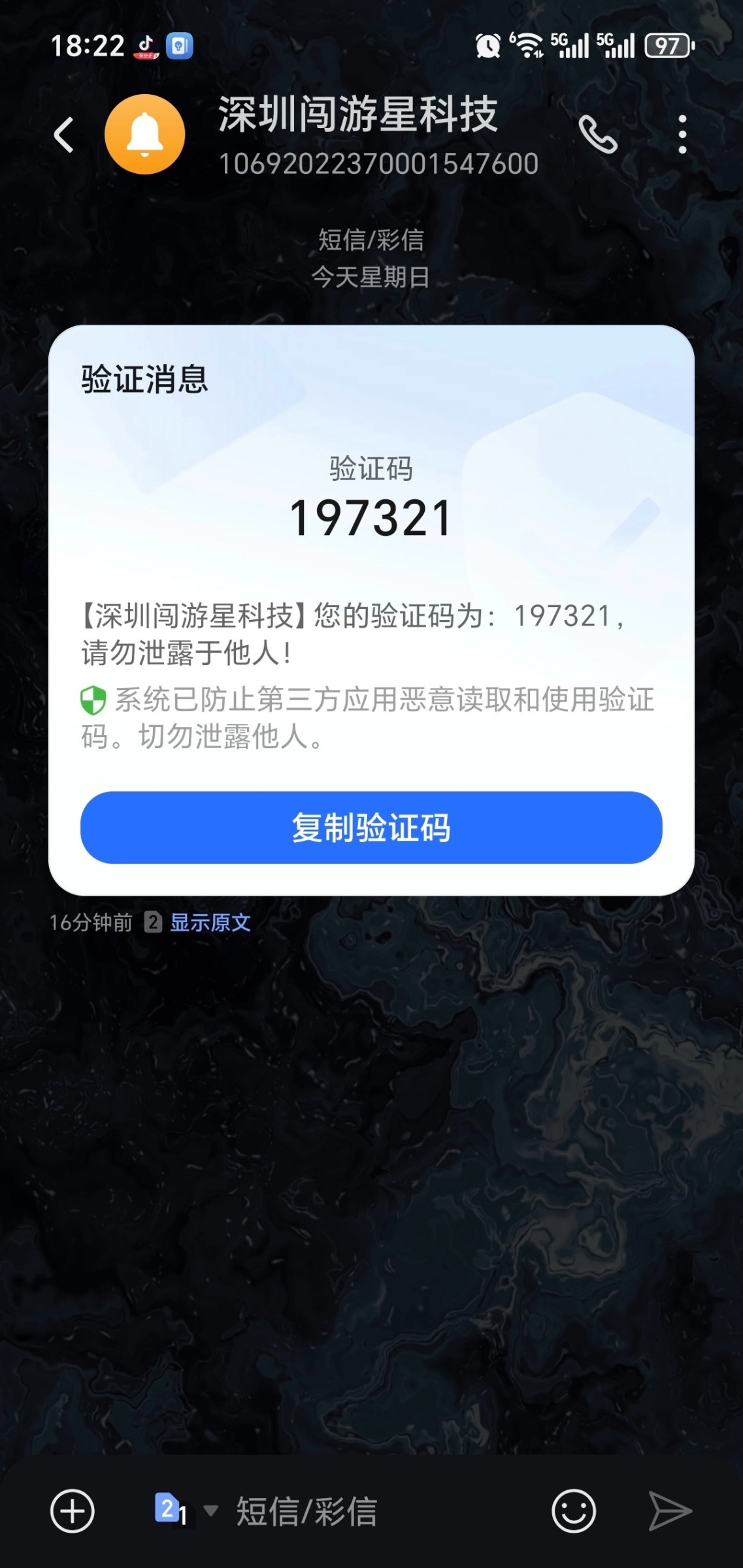Open the emoji picker
This screenshot has height=1568, width=743.
[x=573, y=1511]
